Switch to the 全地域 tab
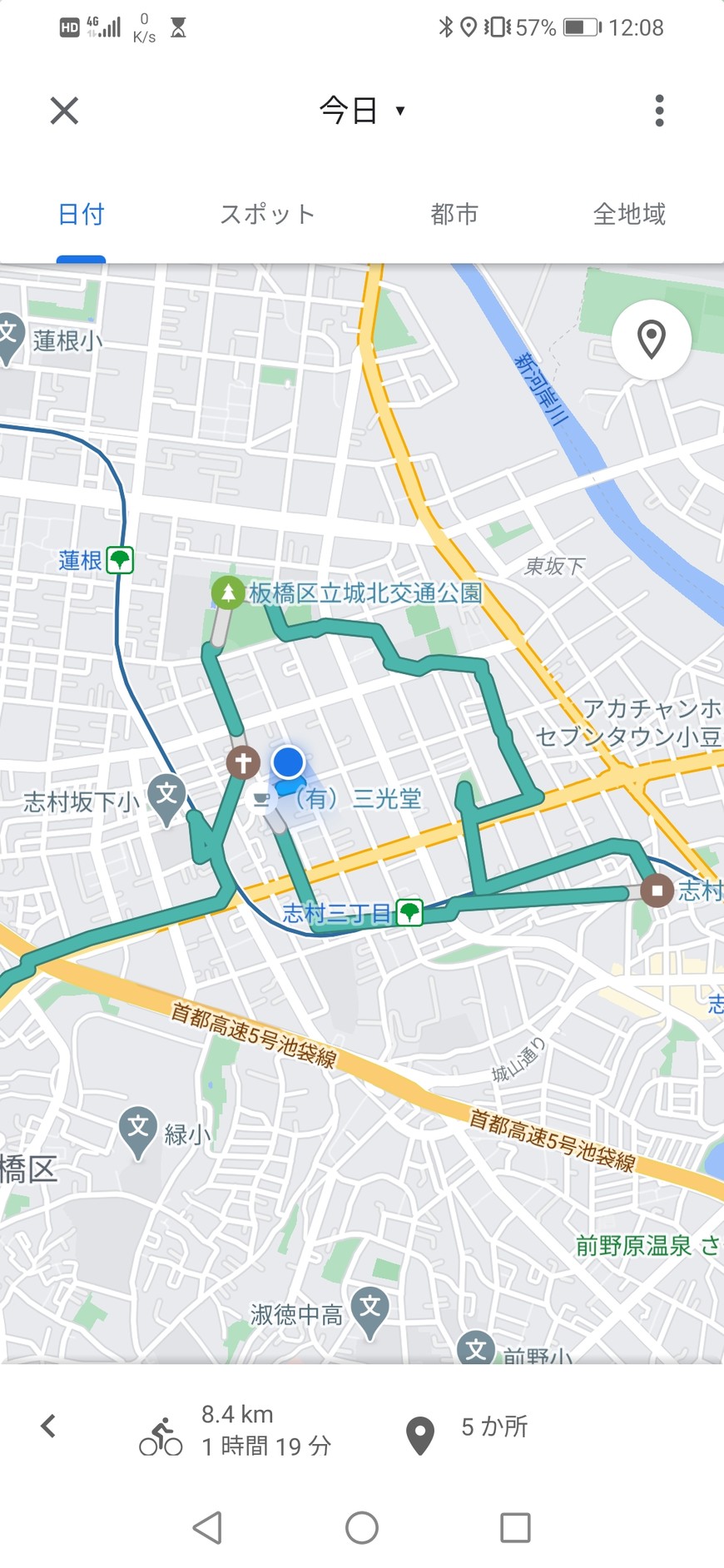This screenshot has height=1568, width=724. pos(629,215)
